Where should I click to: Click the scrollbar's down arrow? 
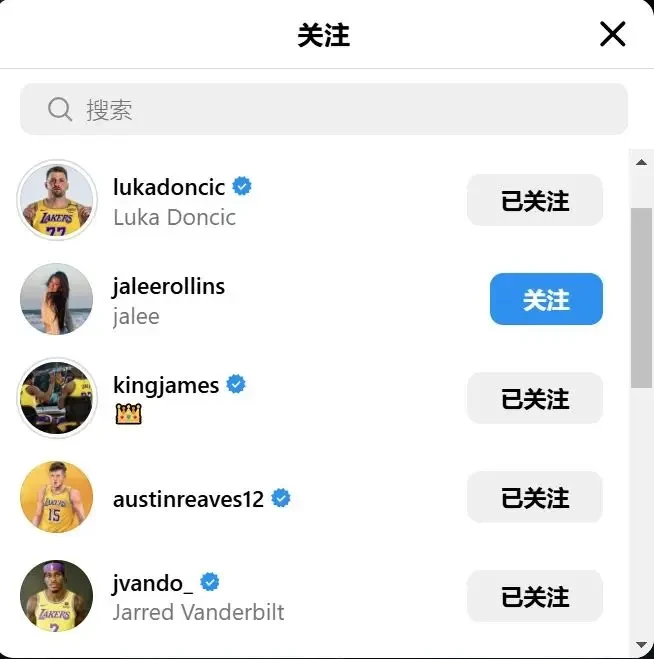641,645
